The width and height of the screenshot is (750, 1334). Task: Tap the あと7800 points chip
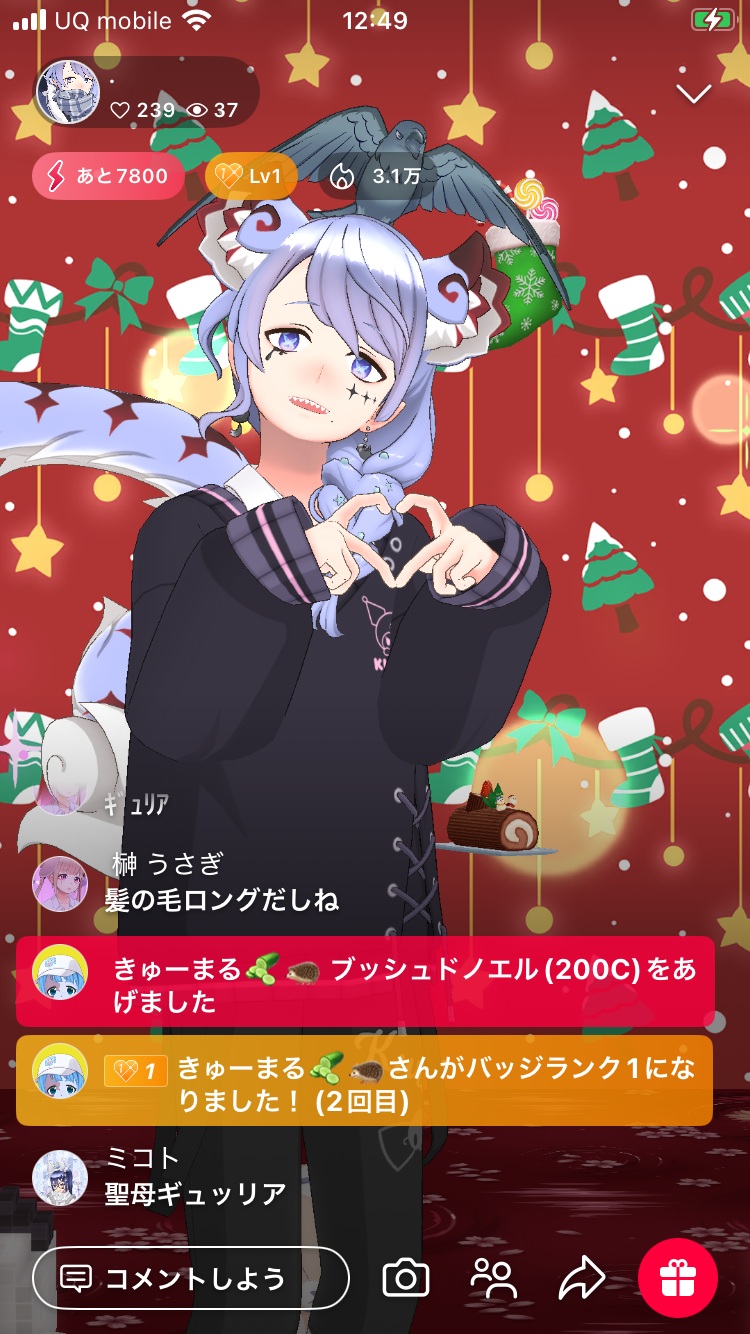[108, 177]
